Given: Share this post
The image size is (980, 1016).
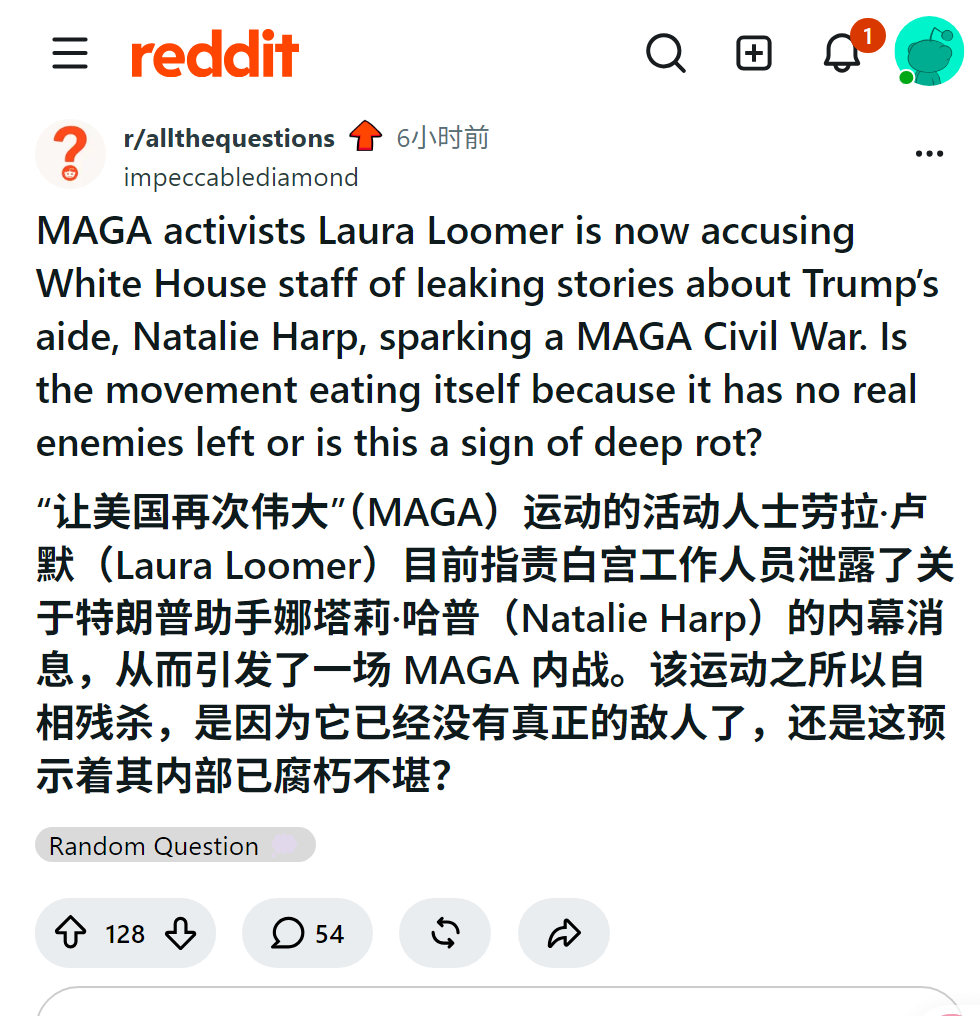Looking at the screenshot, I should [x=564, y=933].
